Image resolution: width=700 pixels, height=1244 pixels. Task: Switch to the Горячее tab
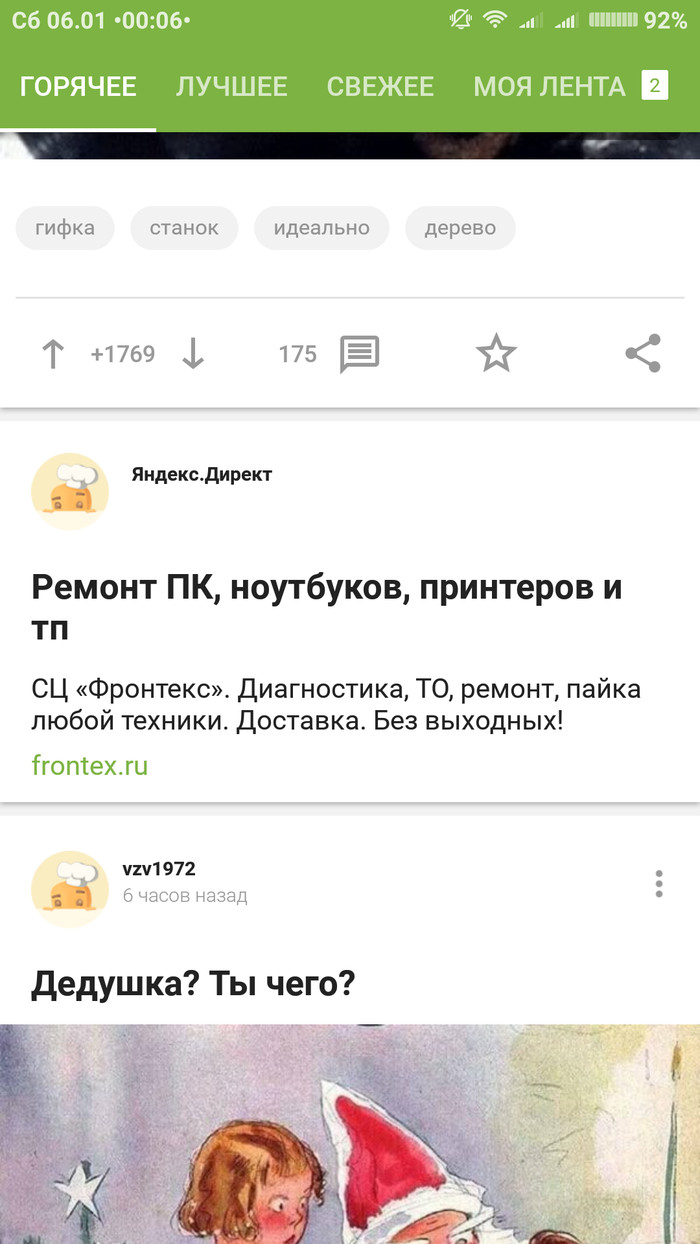[x=78, y=87]
